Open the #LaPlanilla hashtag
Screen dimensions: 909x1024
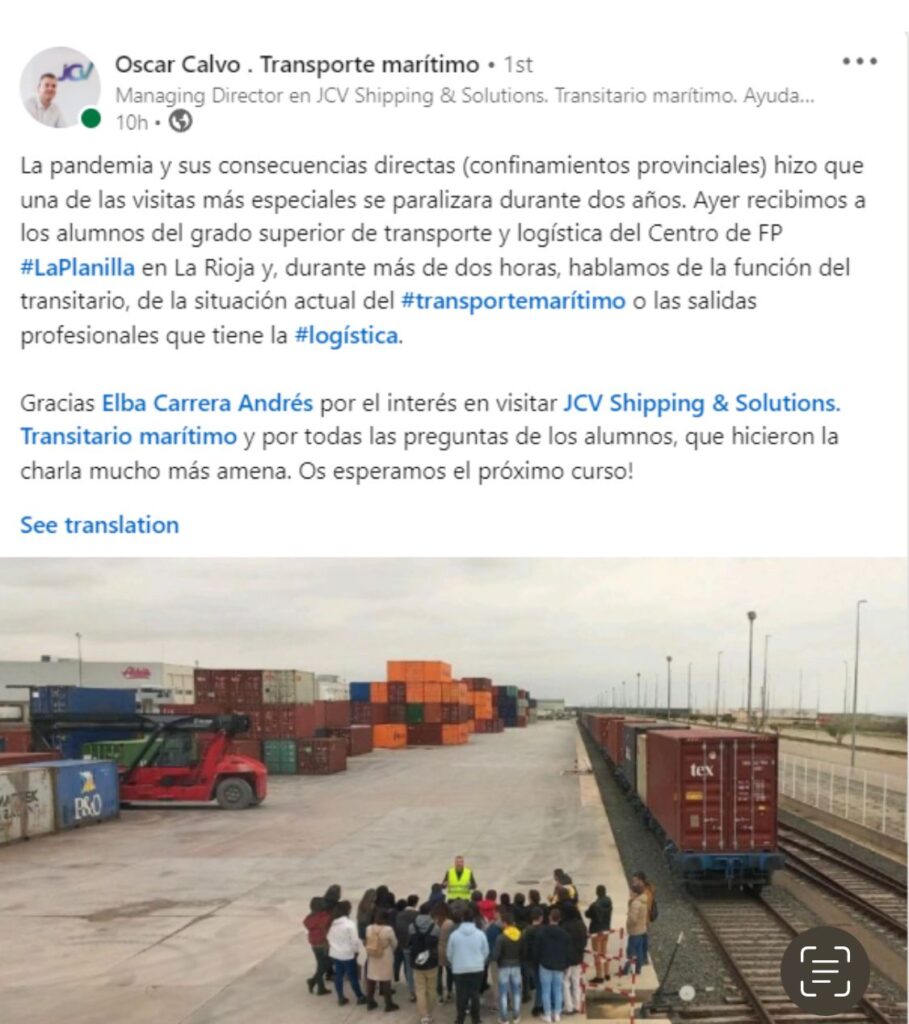pos(77,268)
